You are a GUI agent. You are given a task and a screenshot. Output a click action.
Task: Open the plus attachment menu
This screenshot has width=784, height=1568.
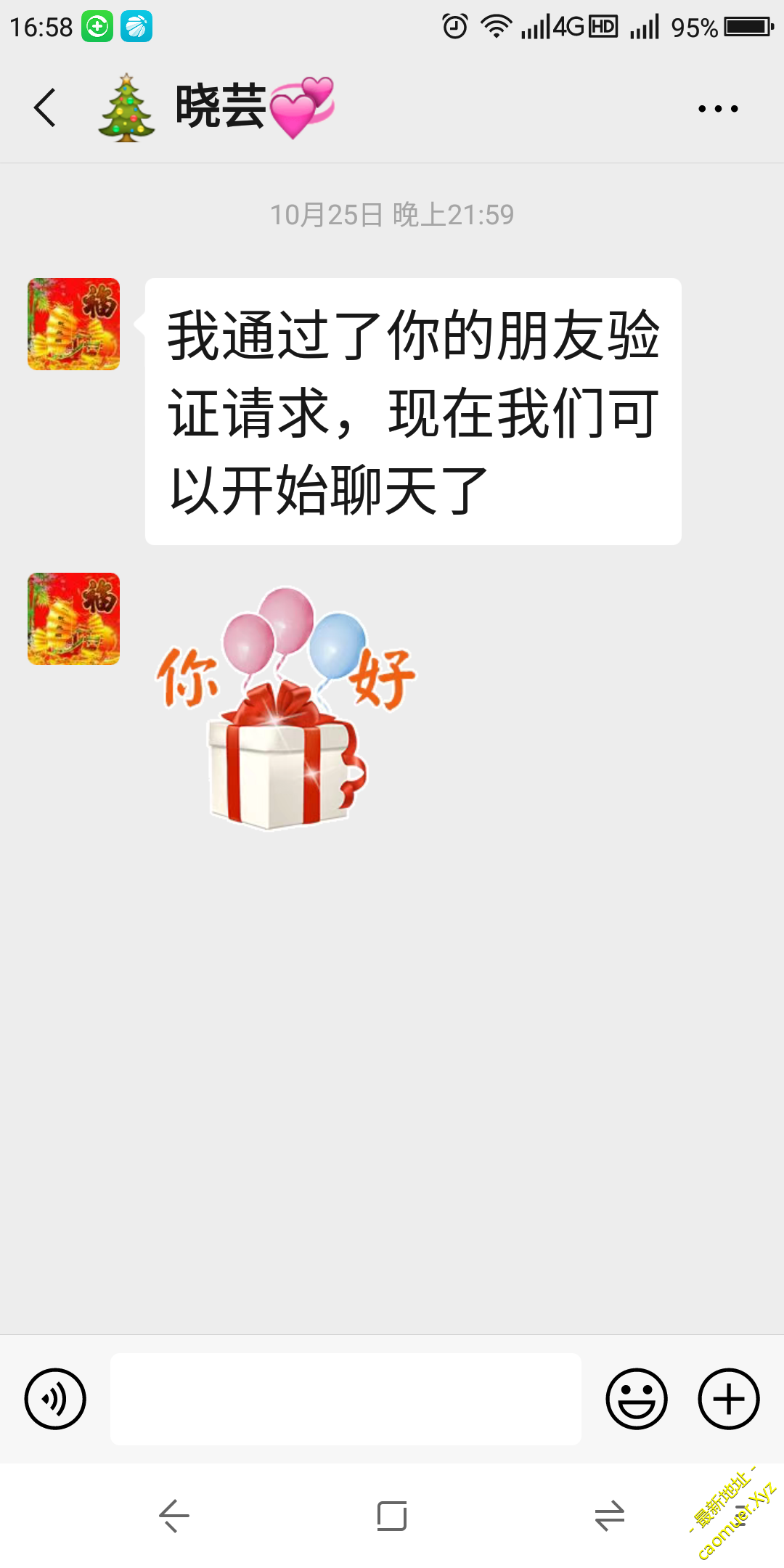[x=729, y=1399]
